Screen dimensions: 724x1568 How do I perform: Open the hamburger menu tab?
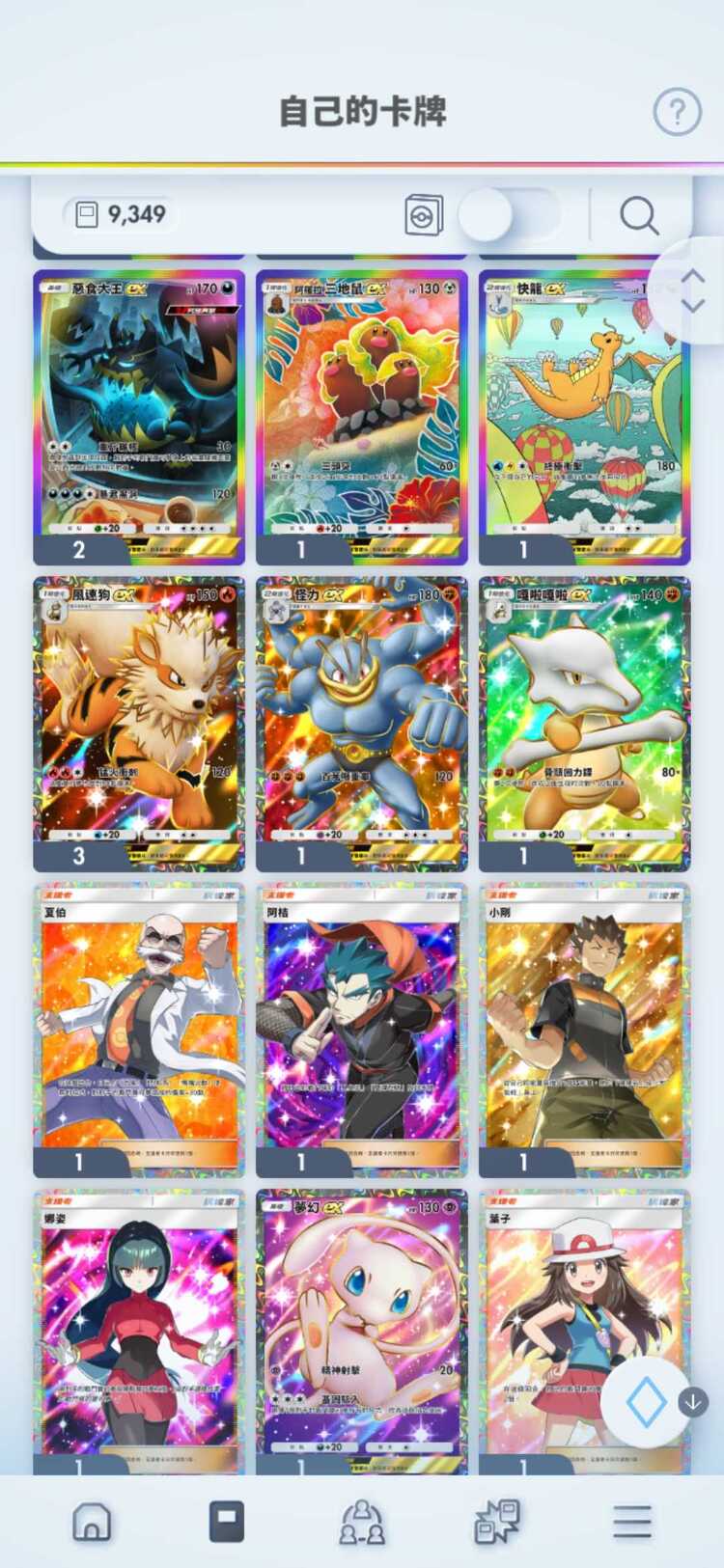point(632,1522)
